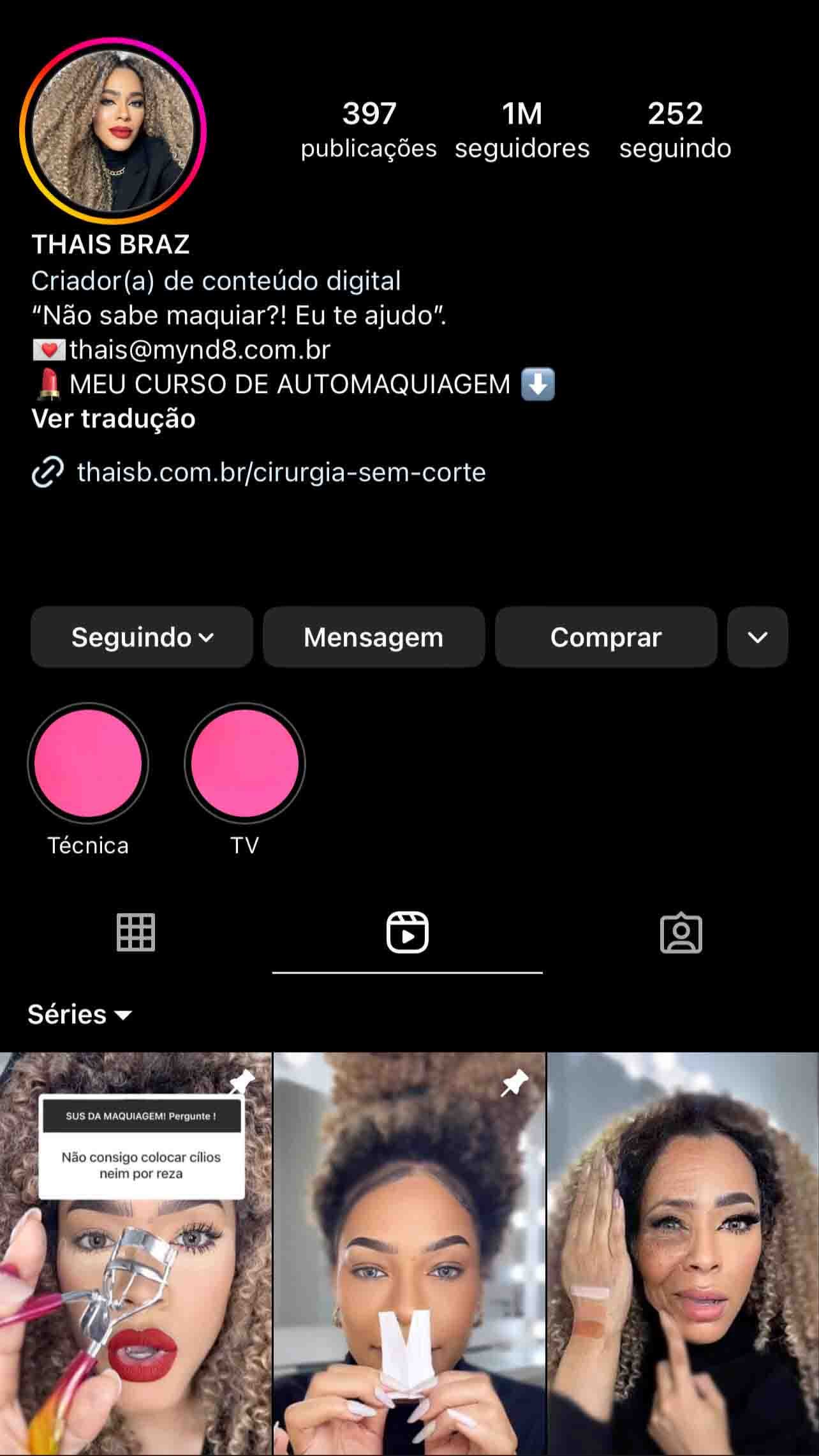Image resolution: width=819 pixels, height=1456 pixels.
Task: Select the Reels tab
Action: pyautogui.click(x=408, y=932)
